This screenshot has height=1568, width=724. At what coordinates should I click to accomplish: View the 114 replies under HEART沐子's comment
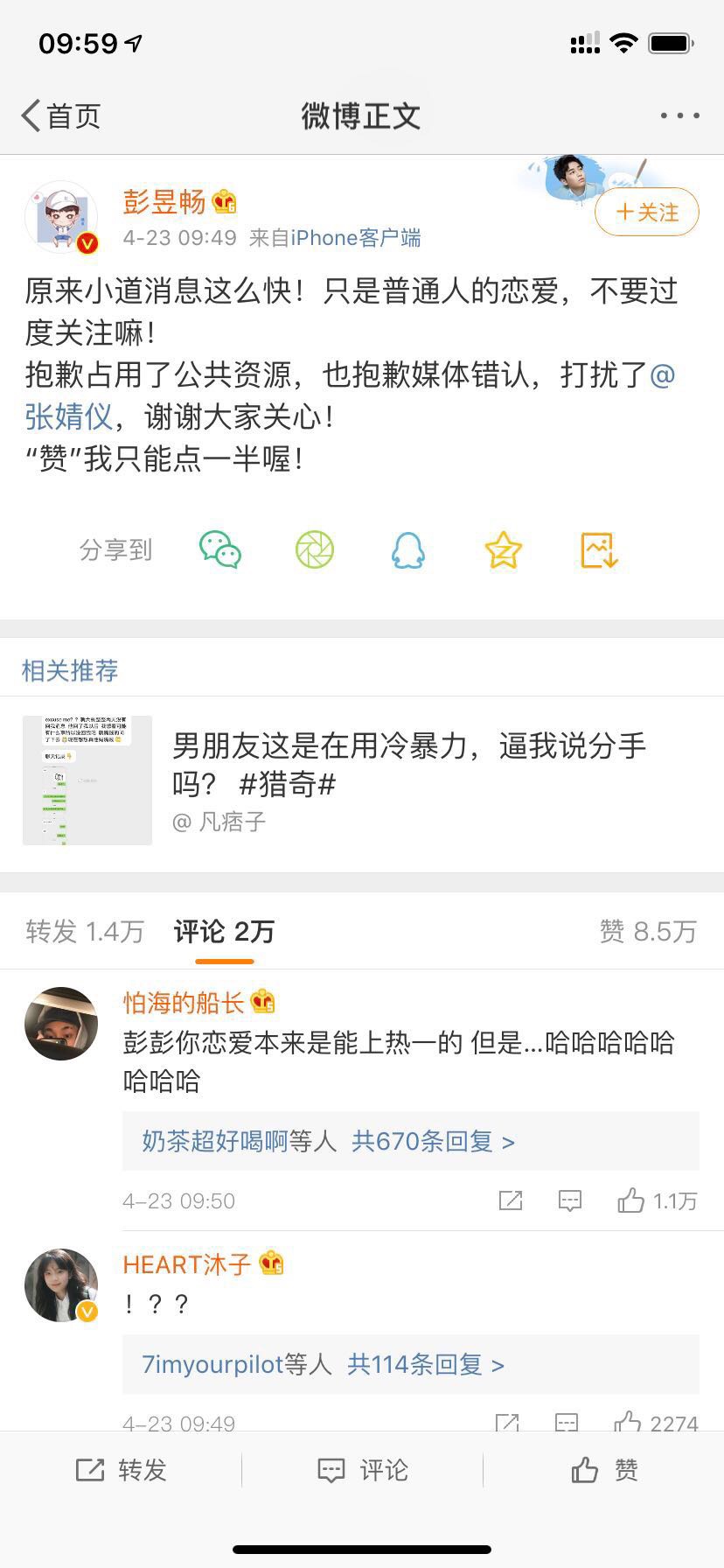(324, 1364)
